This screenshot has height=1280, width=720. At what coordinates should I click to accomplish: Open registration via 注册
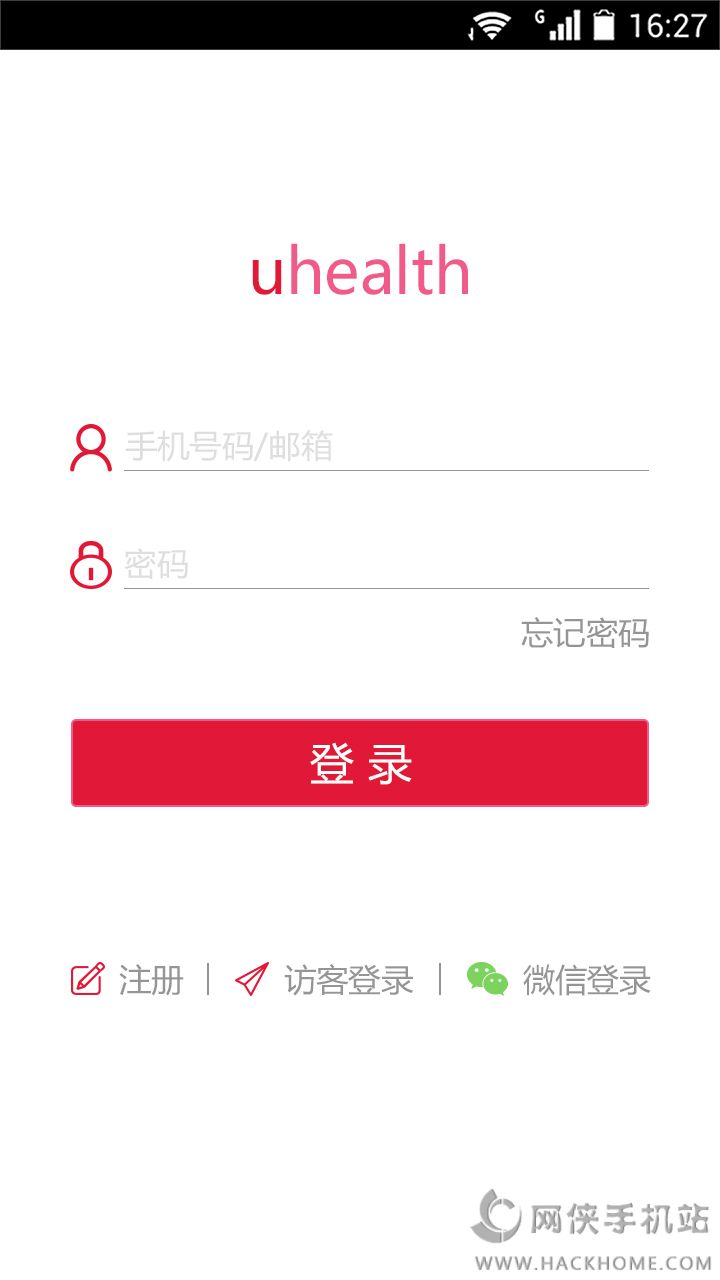(128, 979)
